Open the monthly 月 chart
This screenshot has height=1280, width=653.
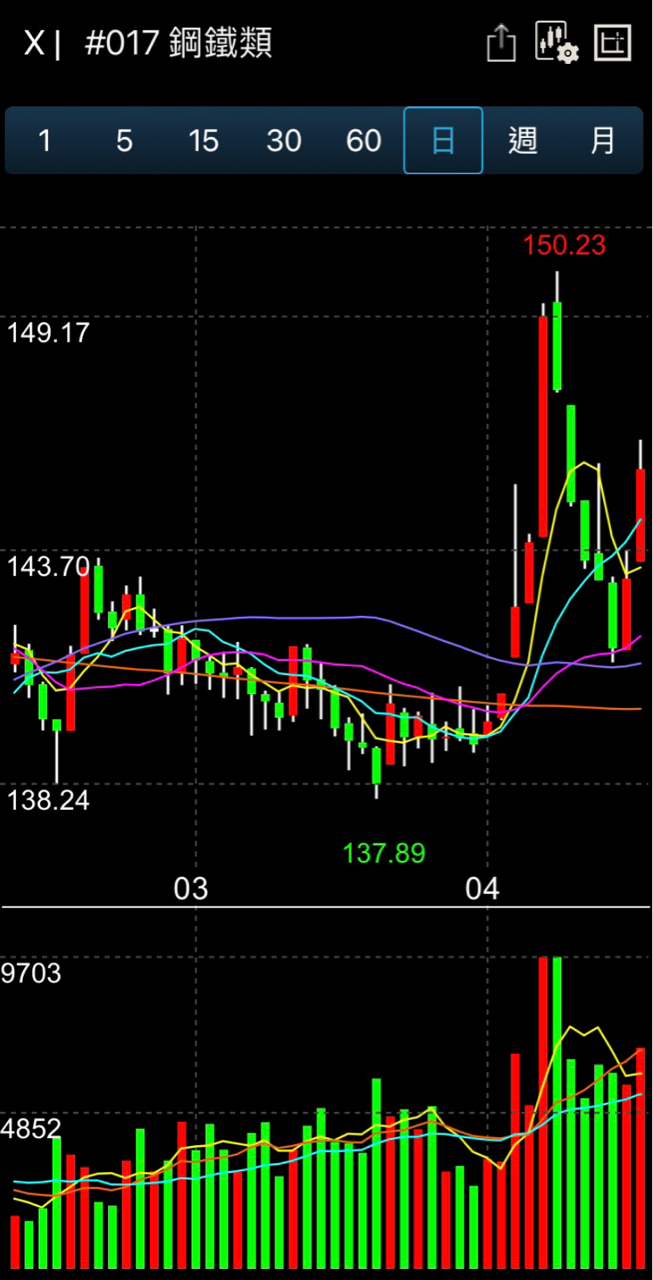click(602, 141)
